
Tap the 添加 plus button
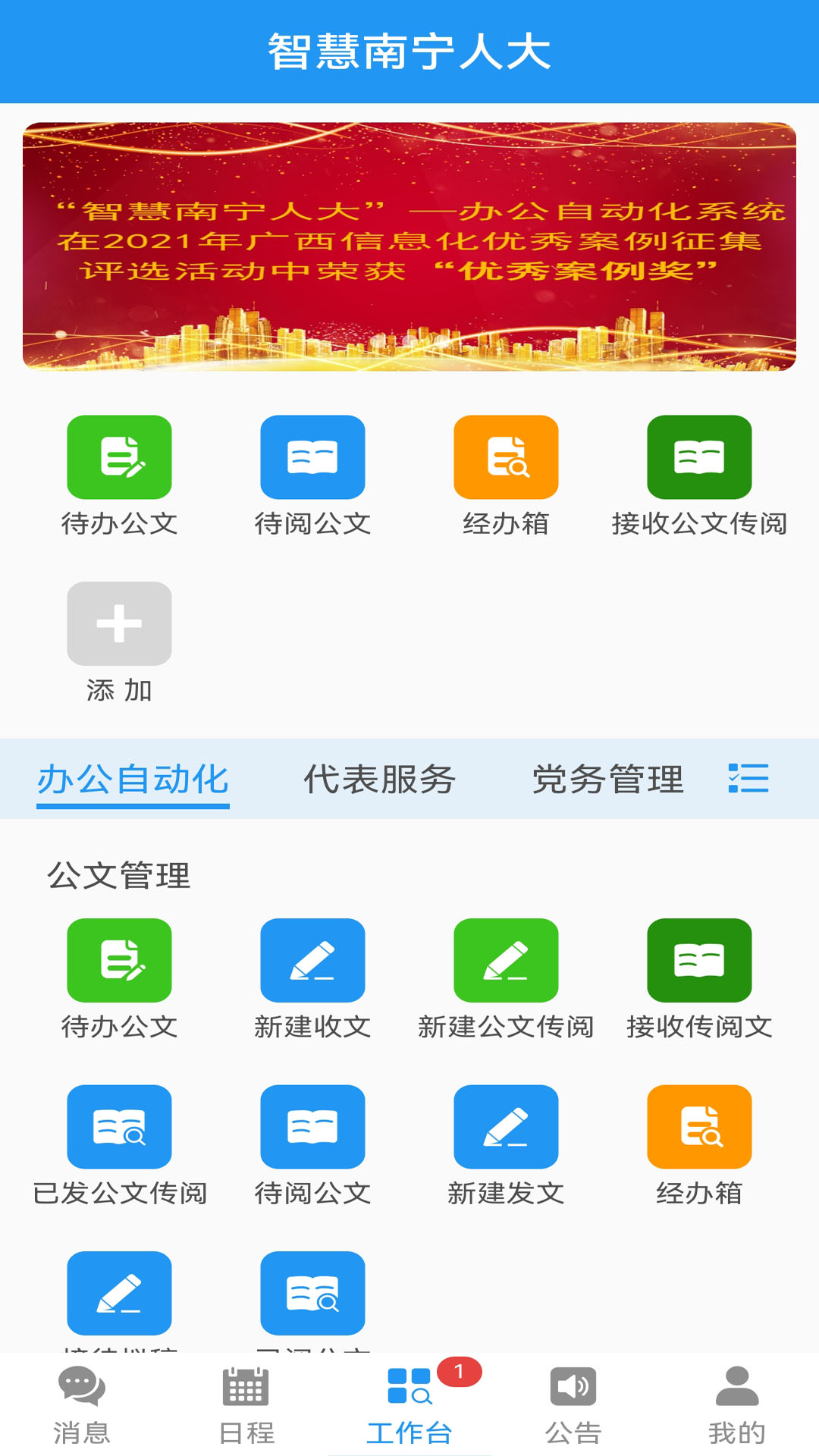pos(119,624)
